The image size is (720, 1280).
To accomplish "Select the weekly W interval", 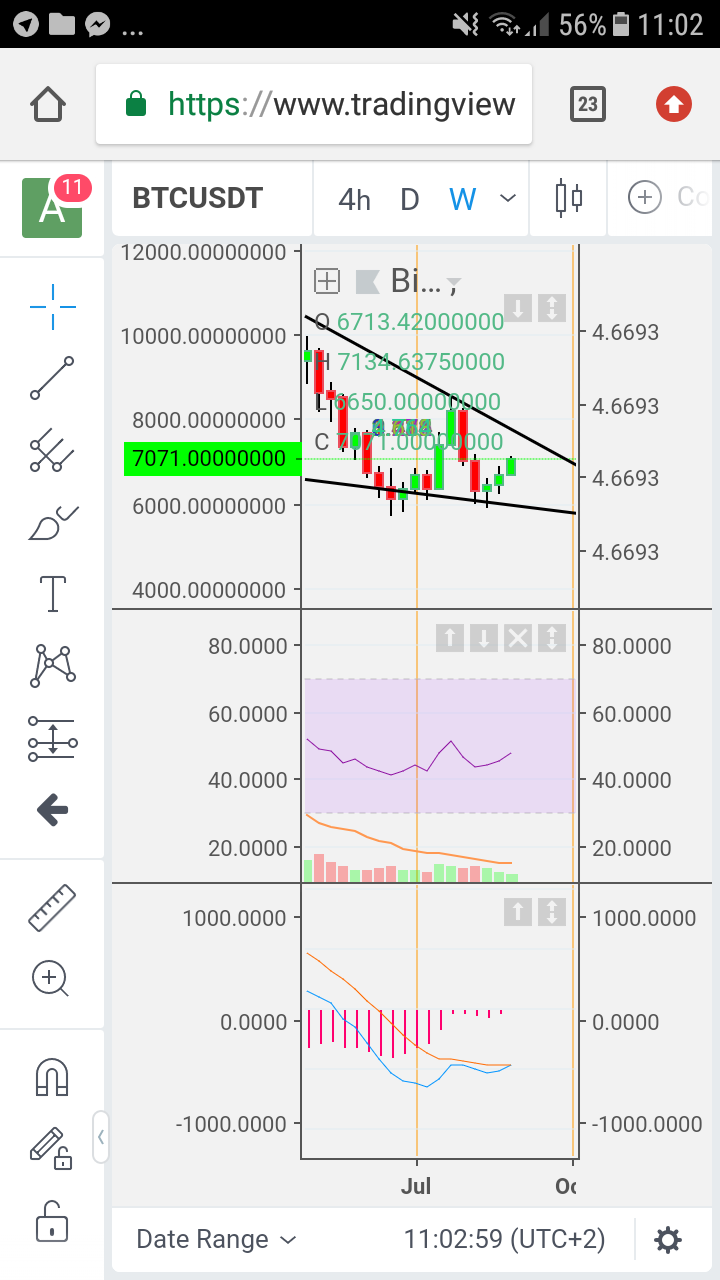I will [x=462, y=199].
